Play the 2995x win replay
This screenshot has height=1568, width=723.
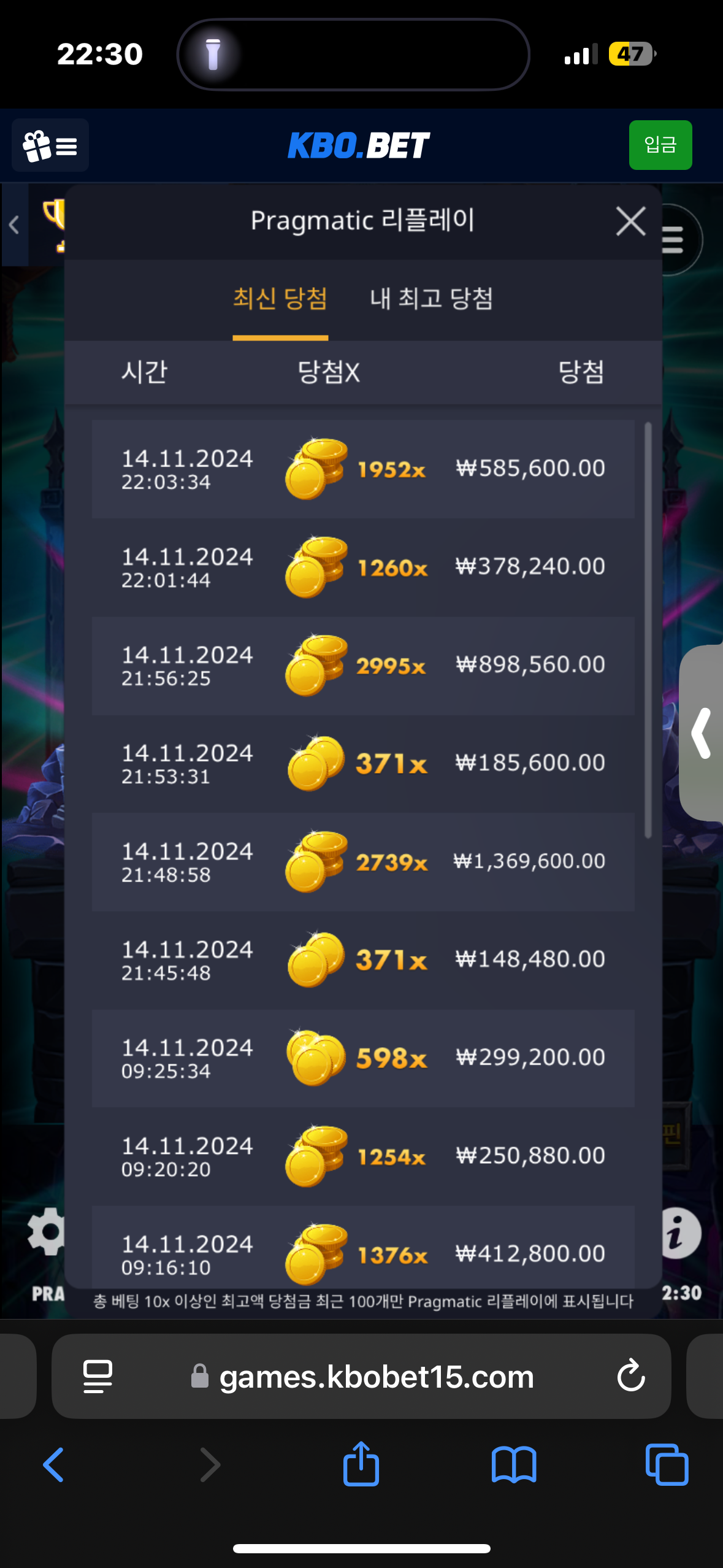pyautogui.click(x=363, y=666)
